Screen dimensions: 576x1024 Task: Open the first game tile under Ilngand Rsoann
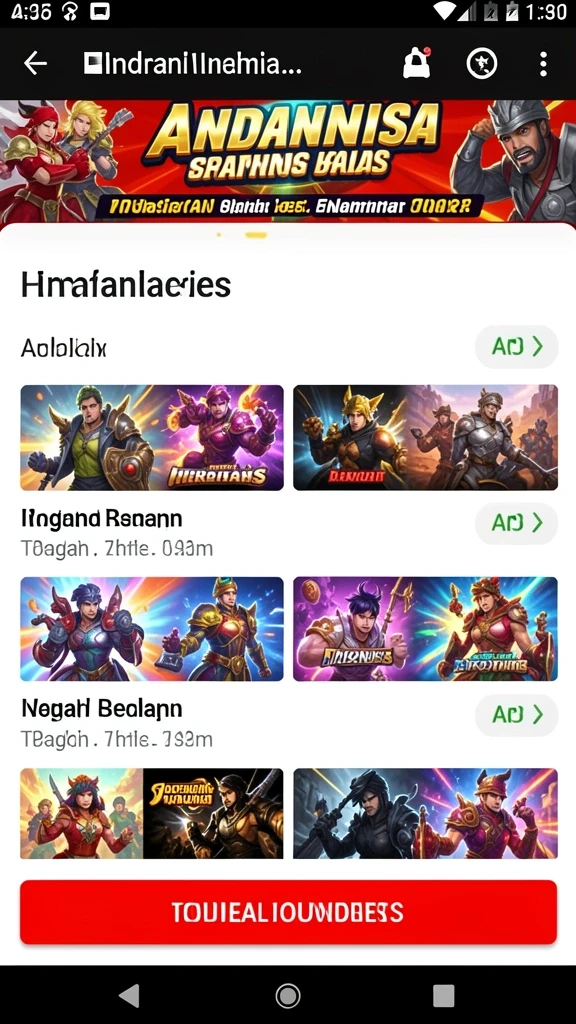(x=152, y=629)
